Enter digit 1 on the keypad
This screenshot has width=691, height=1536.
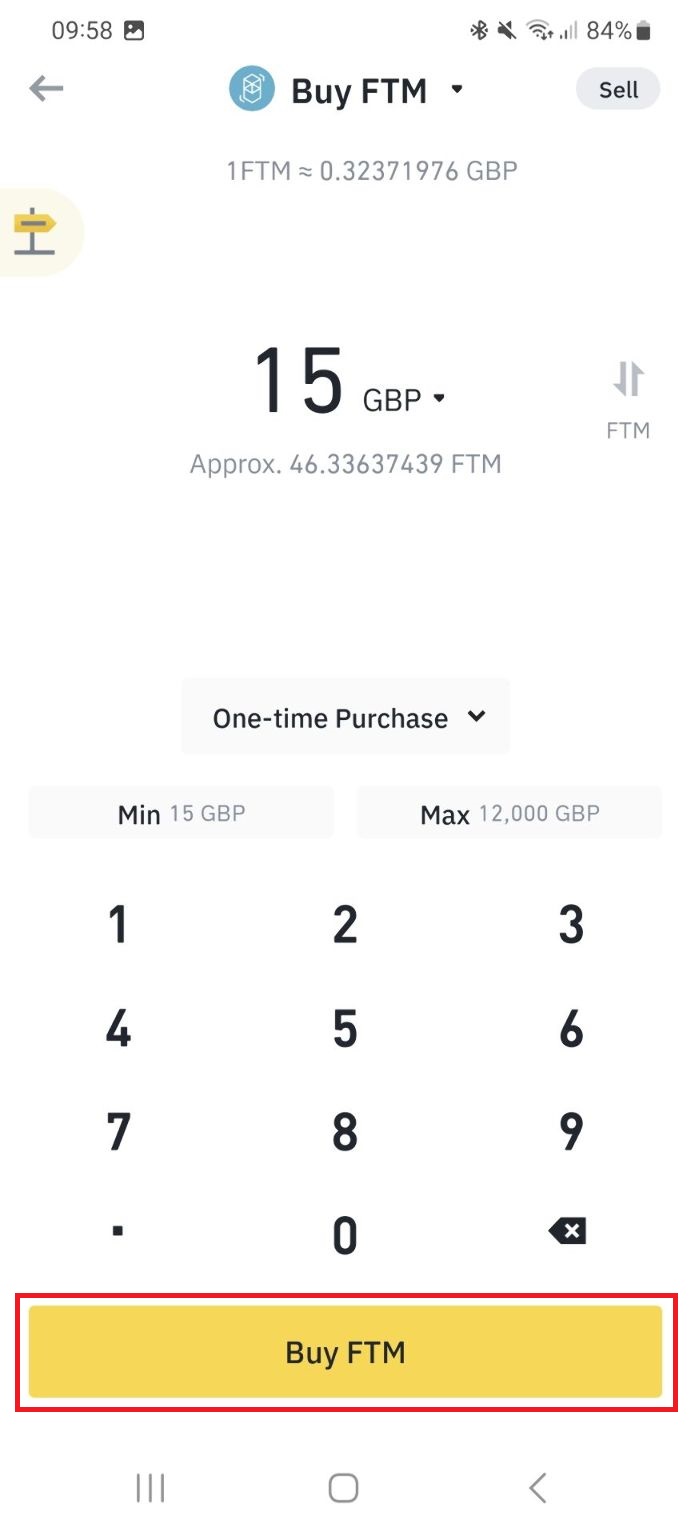(118, 925)
